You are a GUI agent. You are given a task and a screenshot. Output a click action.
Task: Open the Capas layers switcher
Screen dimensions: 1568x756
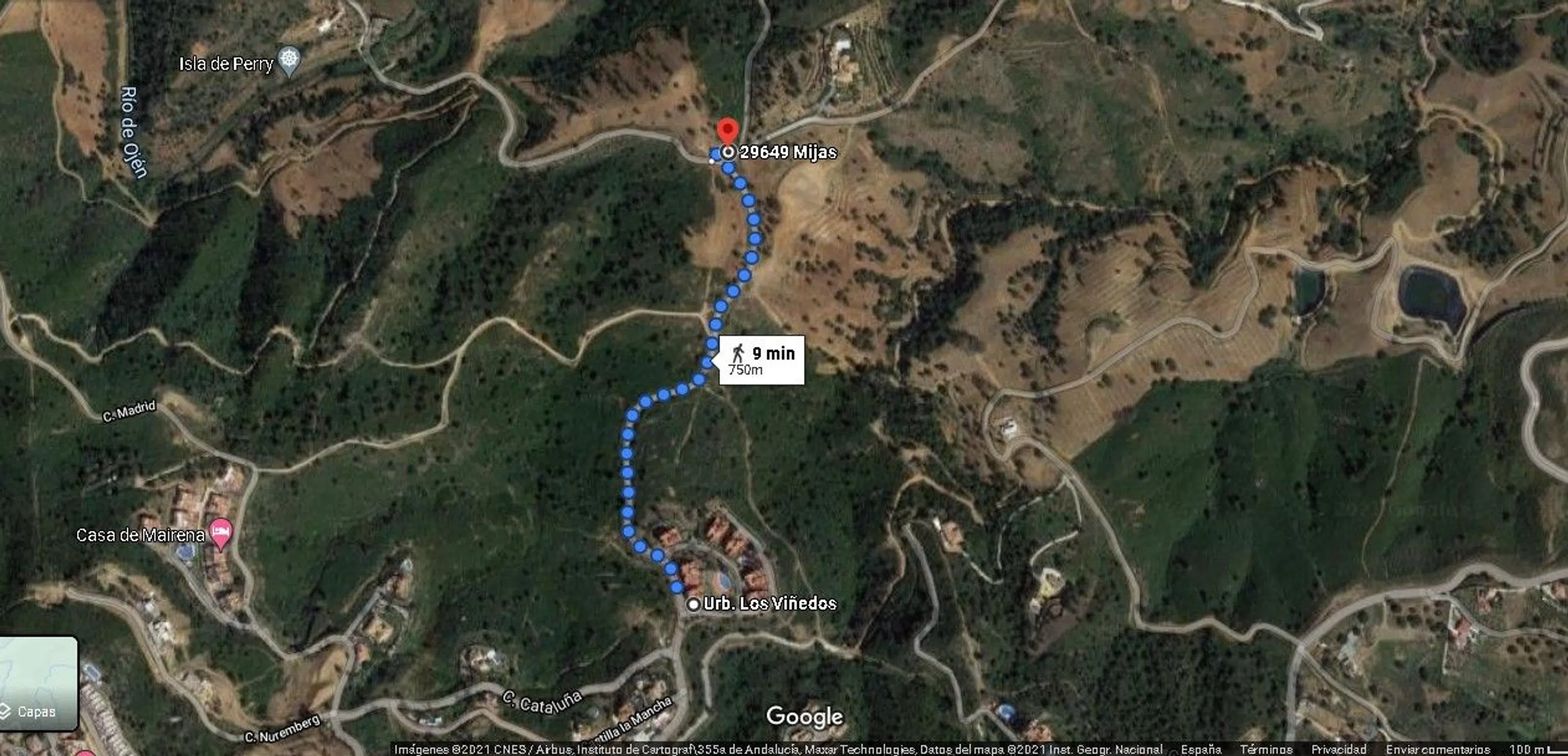38,683
